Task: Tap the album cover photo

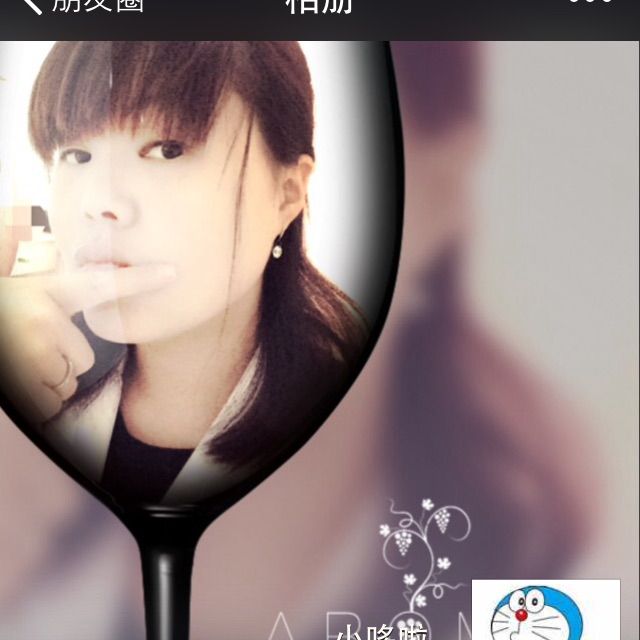Action: 320,300
